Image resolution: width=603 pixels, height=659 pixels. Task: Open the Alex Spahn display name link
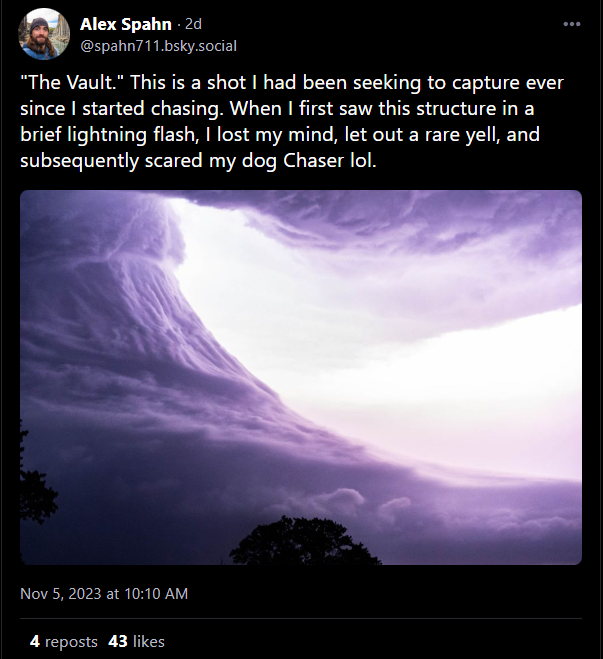(x=125, y=23)
